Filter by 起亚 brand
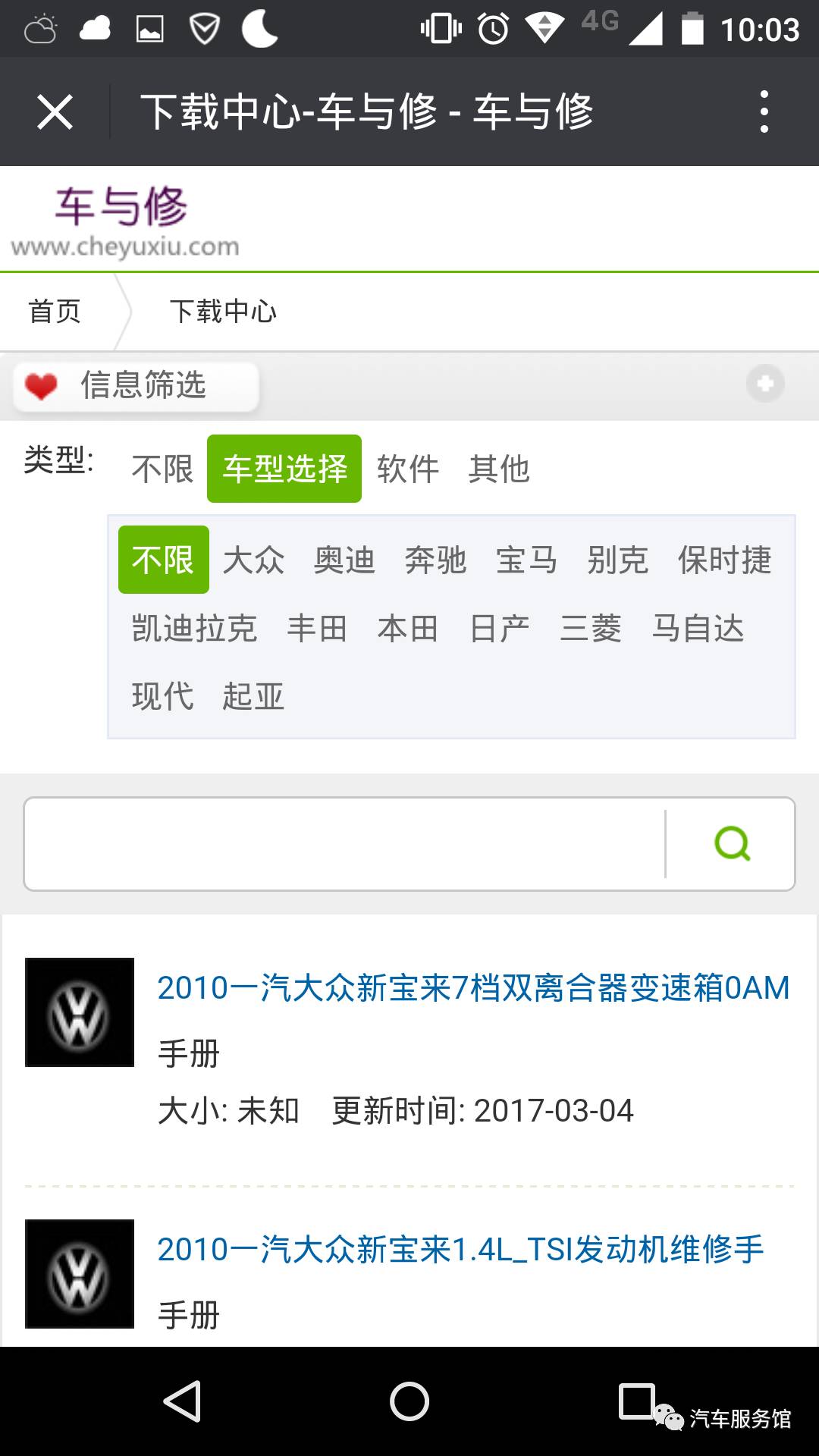The width and height of the screenshot is (819, 1456). 253,696
